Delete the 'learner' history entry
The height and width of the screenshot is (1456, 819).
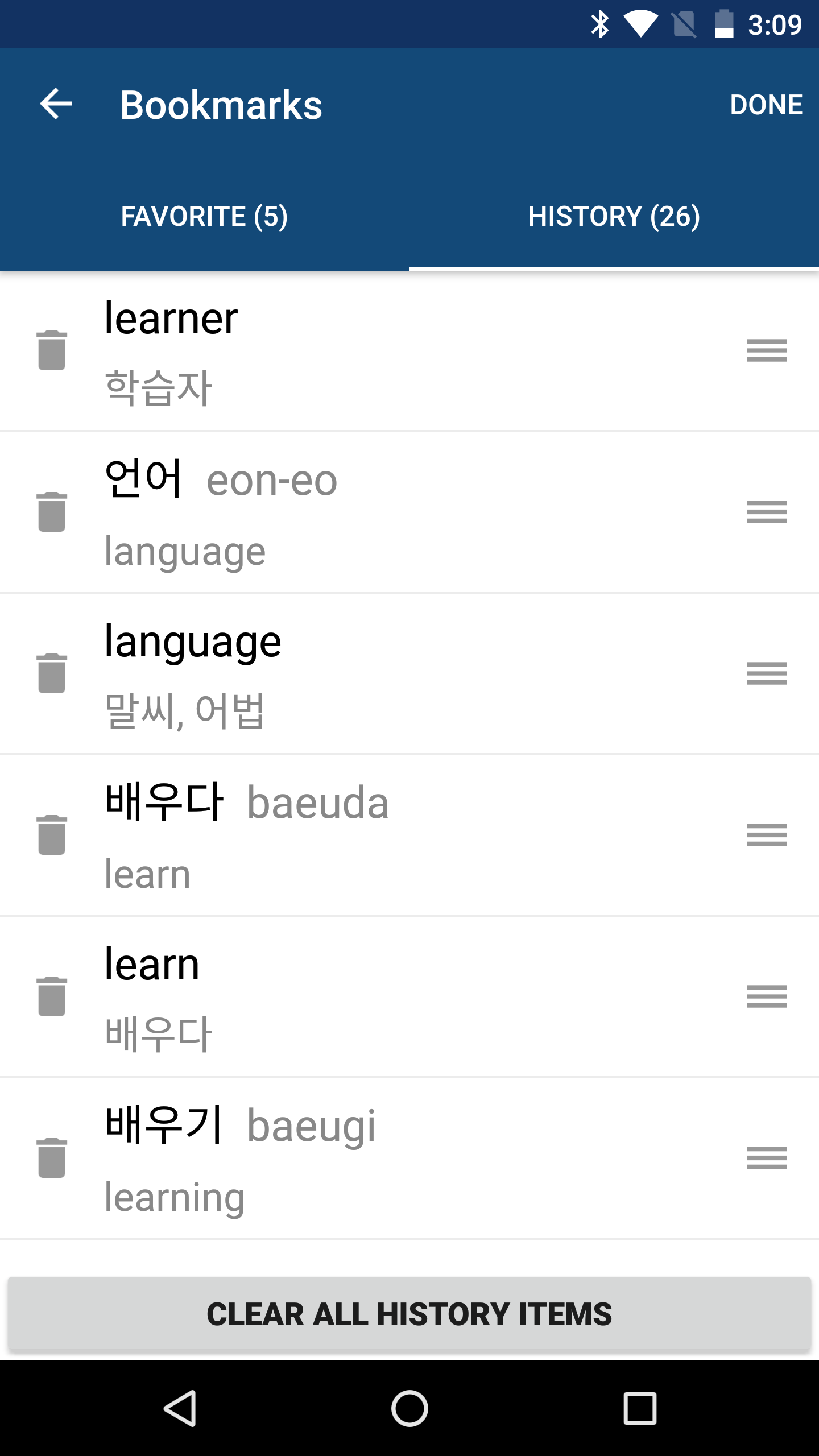(x=52, y=350)
